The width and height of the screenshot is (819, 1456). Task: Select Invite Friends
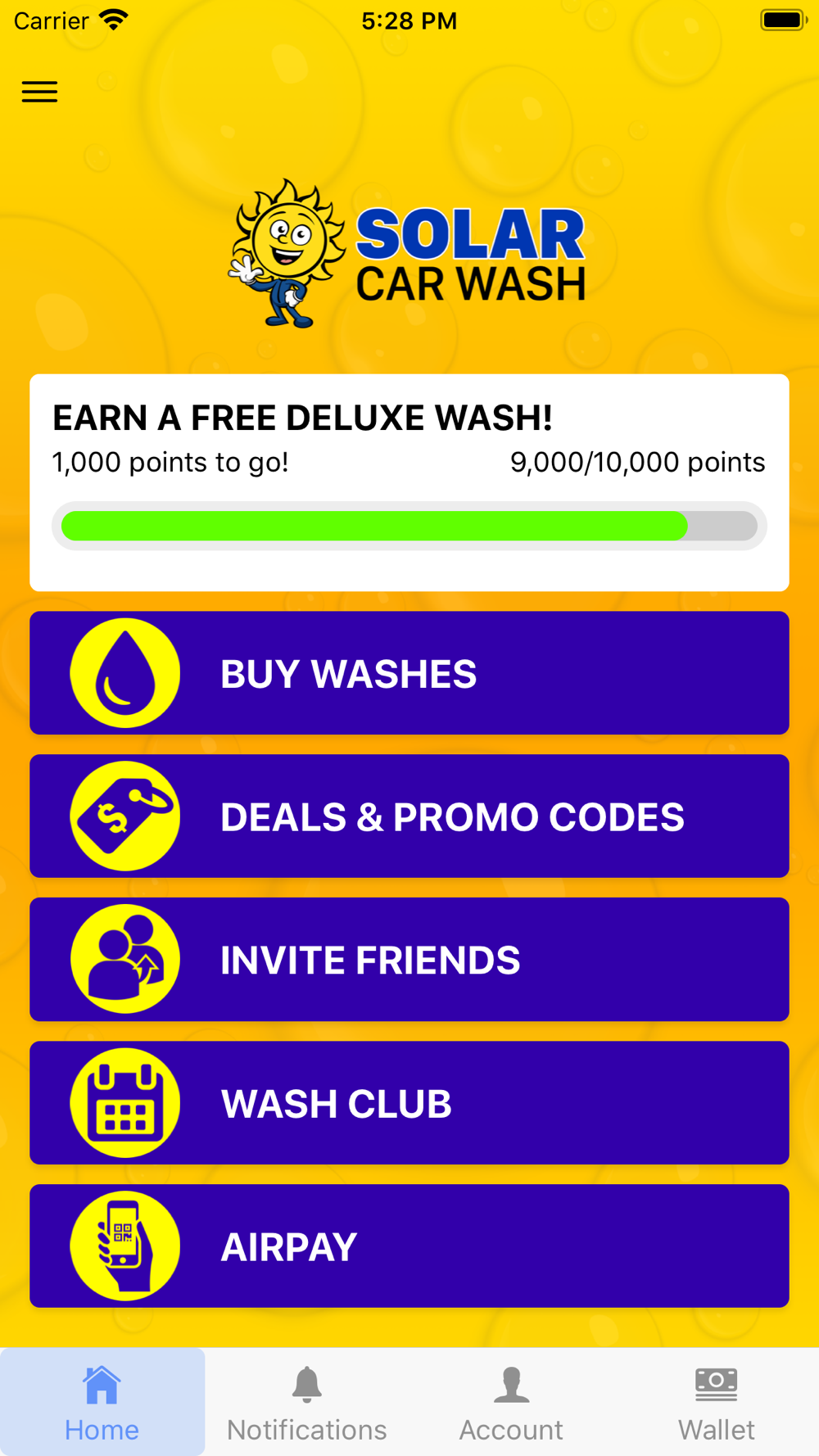click(409, 960)
